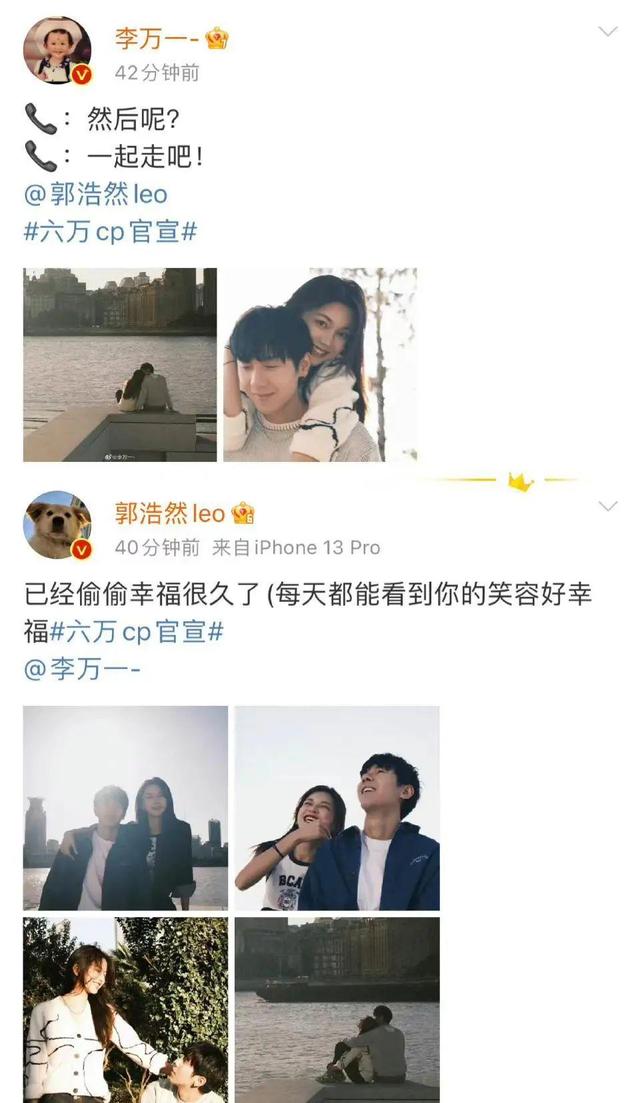View 郭浩然leo photo of couple laughing
640x1103 pixels.
tap(337, 808)
